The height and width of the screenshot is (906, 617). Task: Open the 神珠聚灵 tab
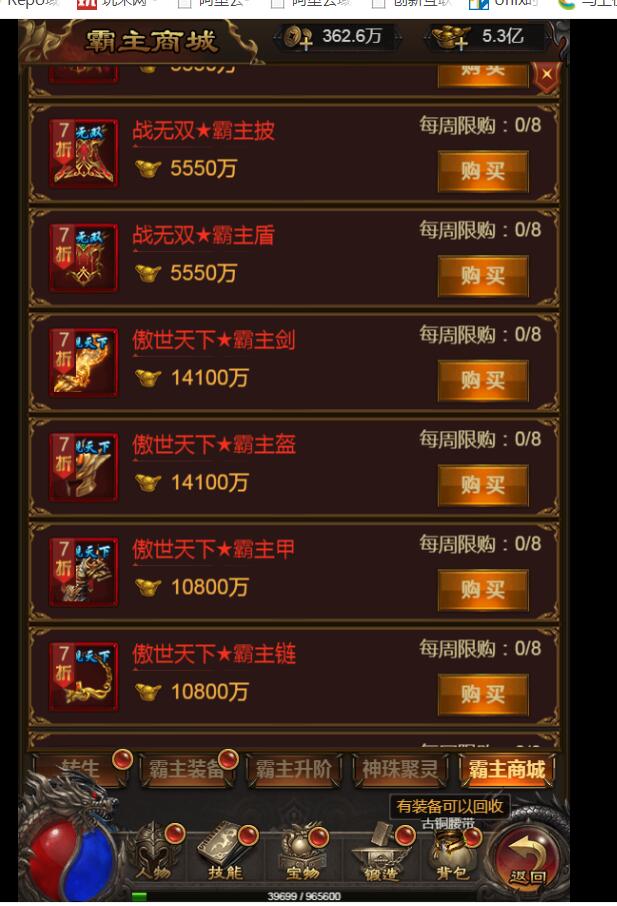click(x=400, y=770)
